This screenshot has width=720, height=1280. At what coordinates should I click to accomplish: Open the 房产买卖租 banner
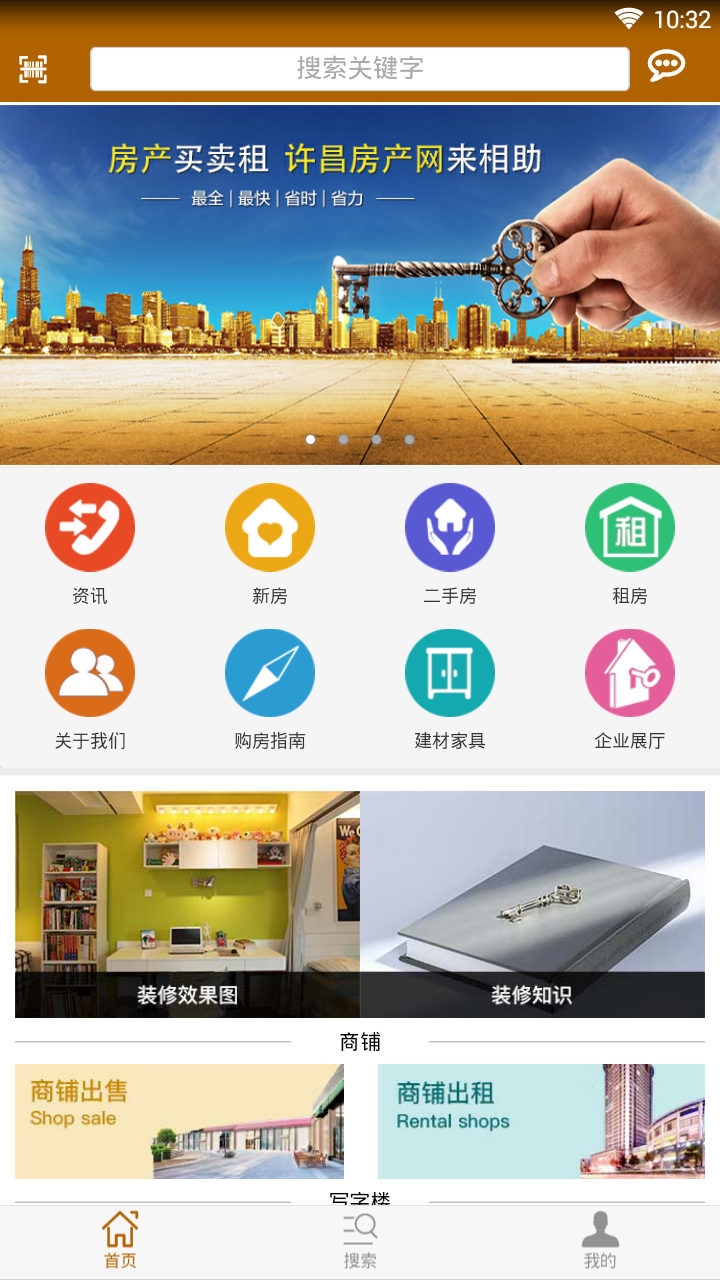(x=360, y=284)
